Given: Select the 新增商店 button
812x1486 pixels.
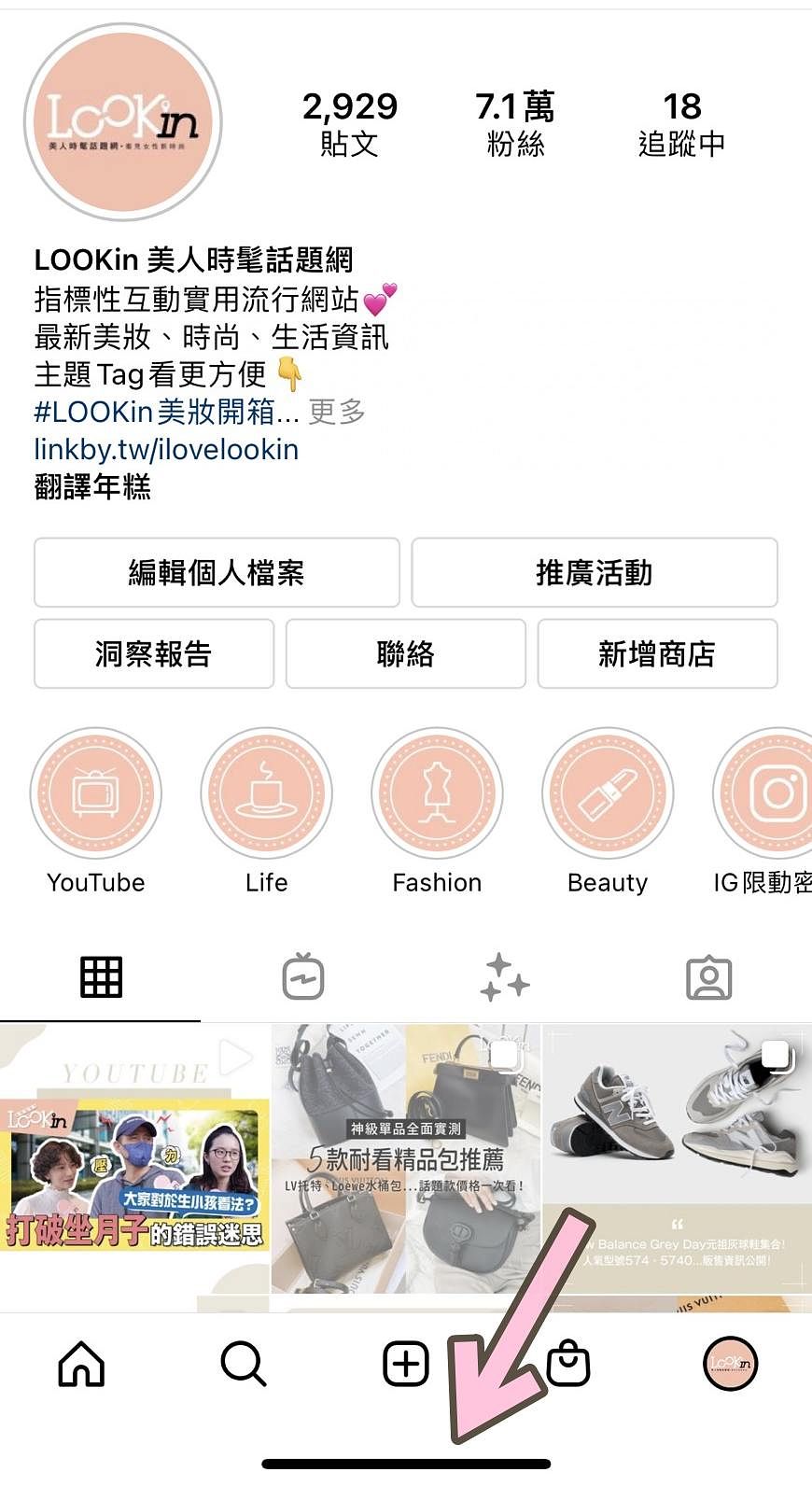Looking at the screenshot, I should pos(657,653).
